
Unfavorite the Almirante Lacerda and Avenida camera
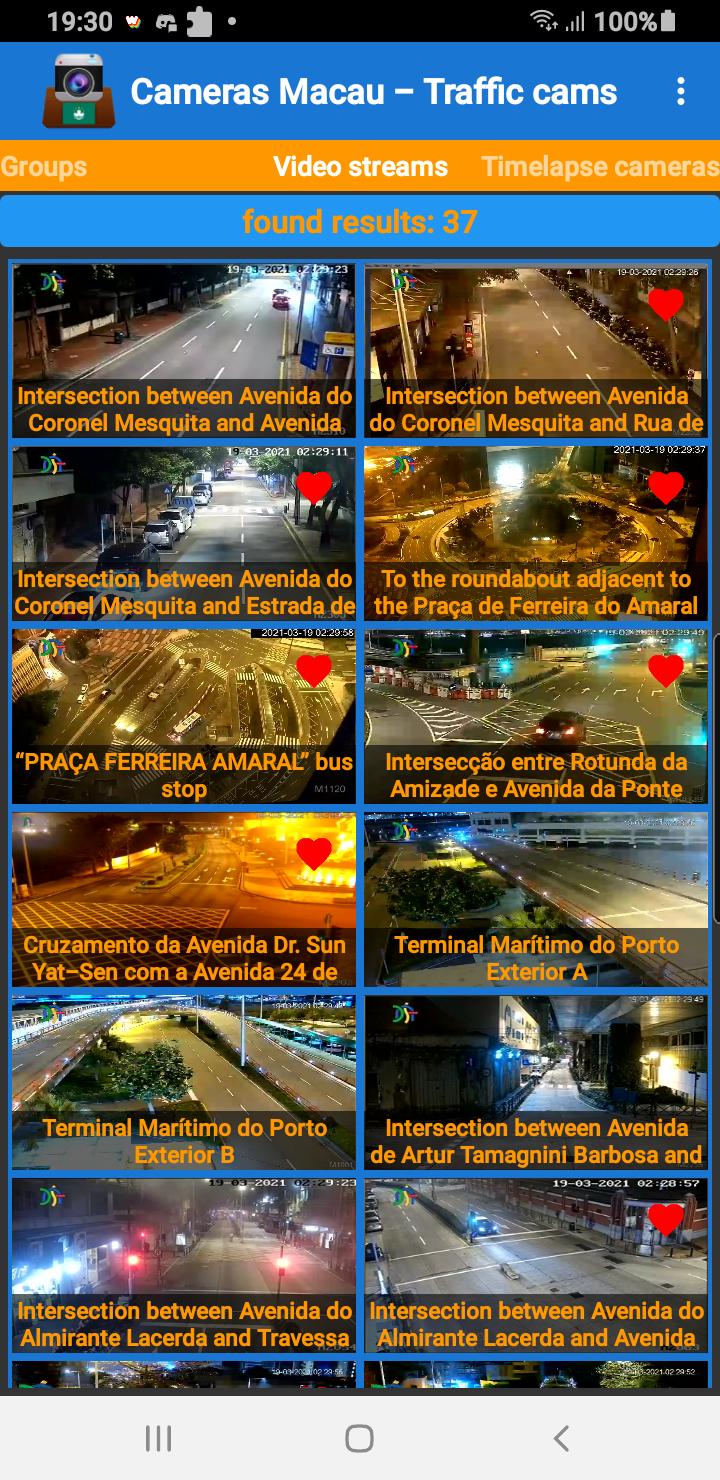[x=668, y=1219]
